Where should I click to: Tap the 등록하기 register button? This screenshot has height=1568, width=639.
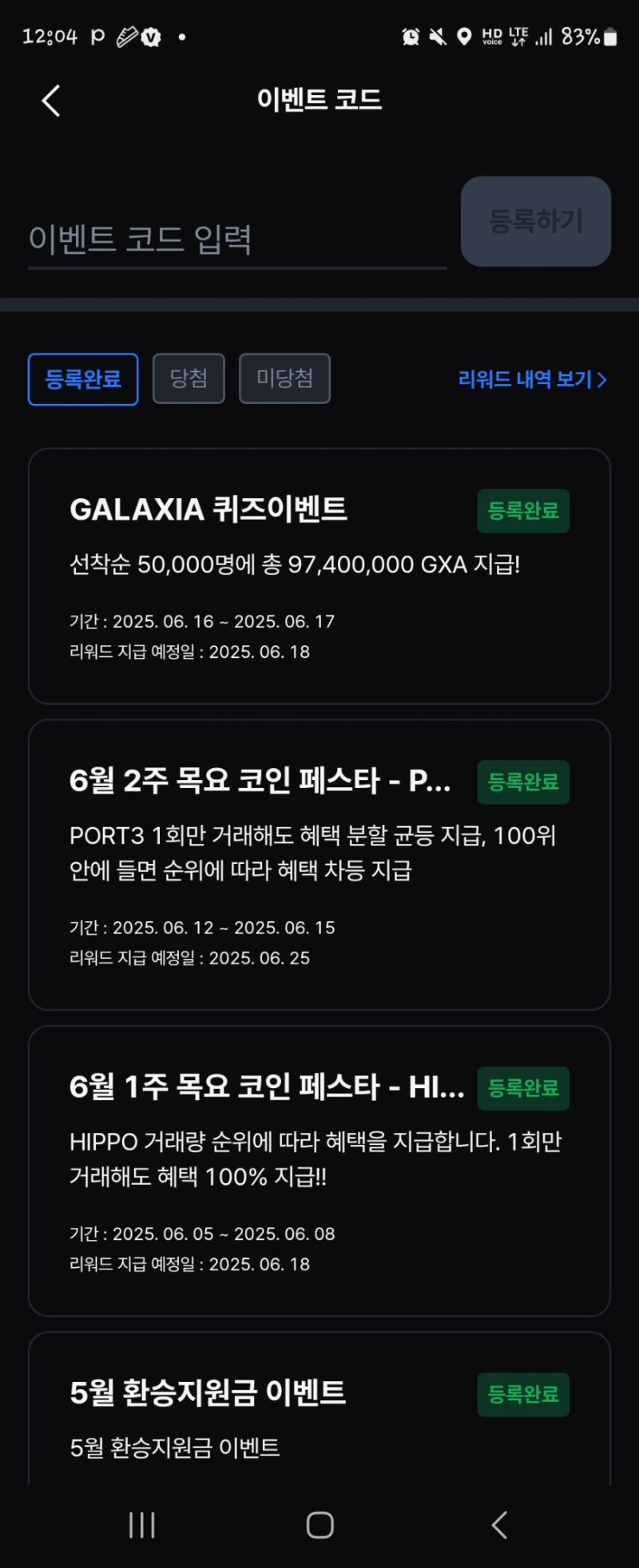pyautogui.click(x=536, y=221)
